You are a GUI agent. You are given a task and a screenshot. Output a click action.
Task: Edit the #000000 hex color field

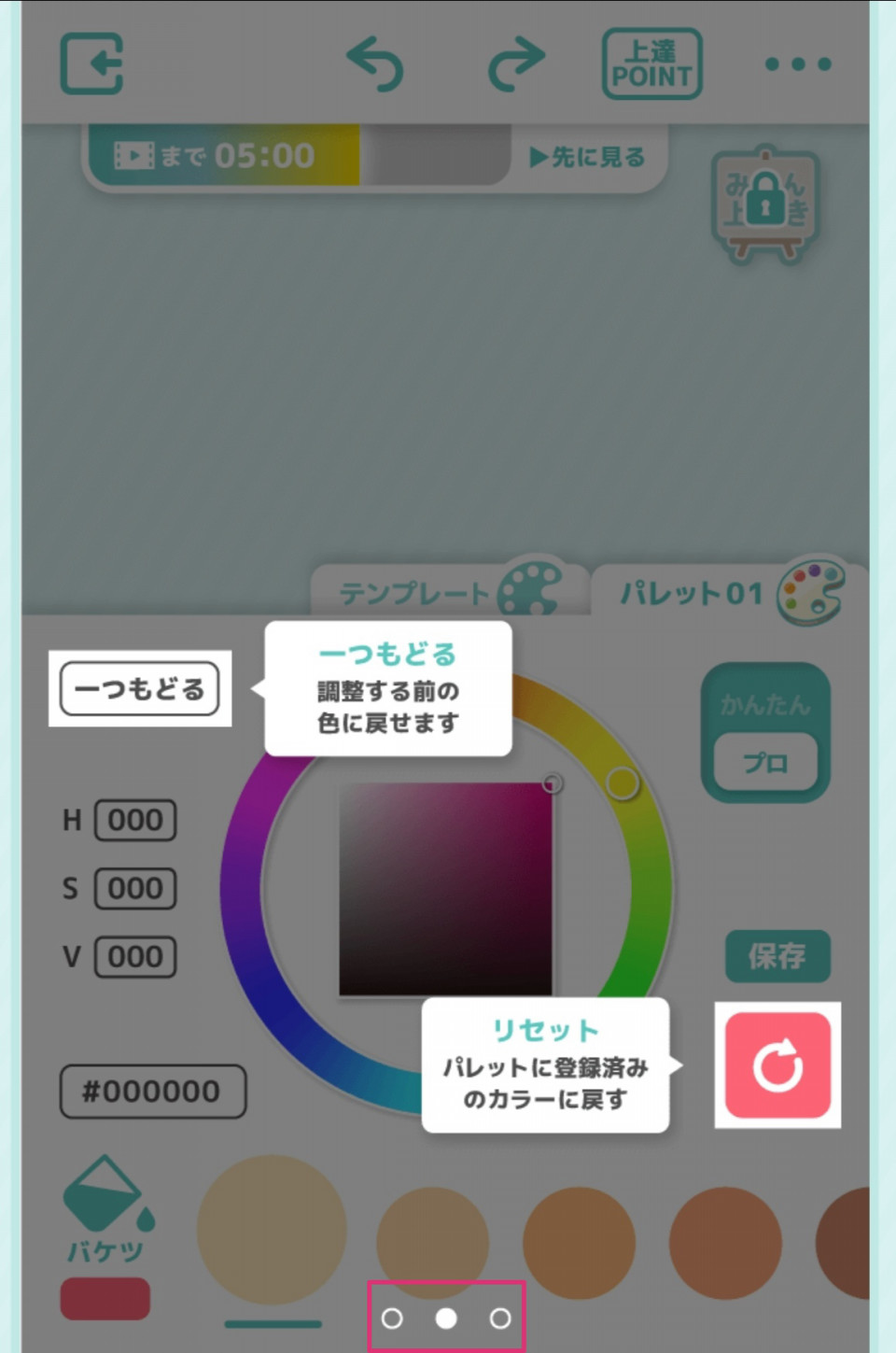(x=153, y=1091)
